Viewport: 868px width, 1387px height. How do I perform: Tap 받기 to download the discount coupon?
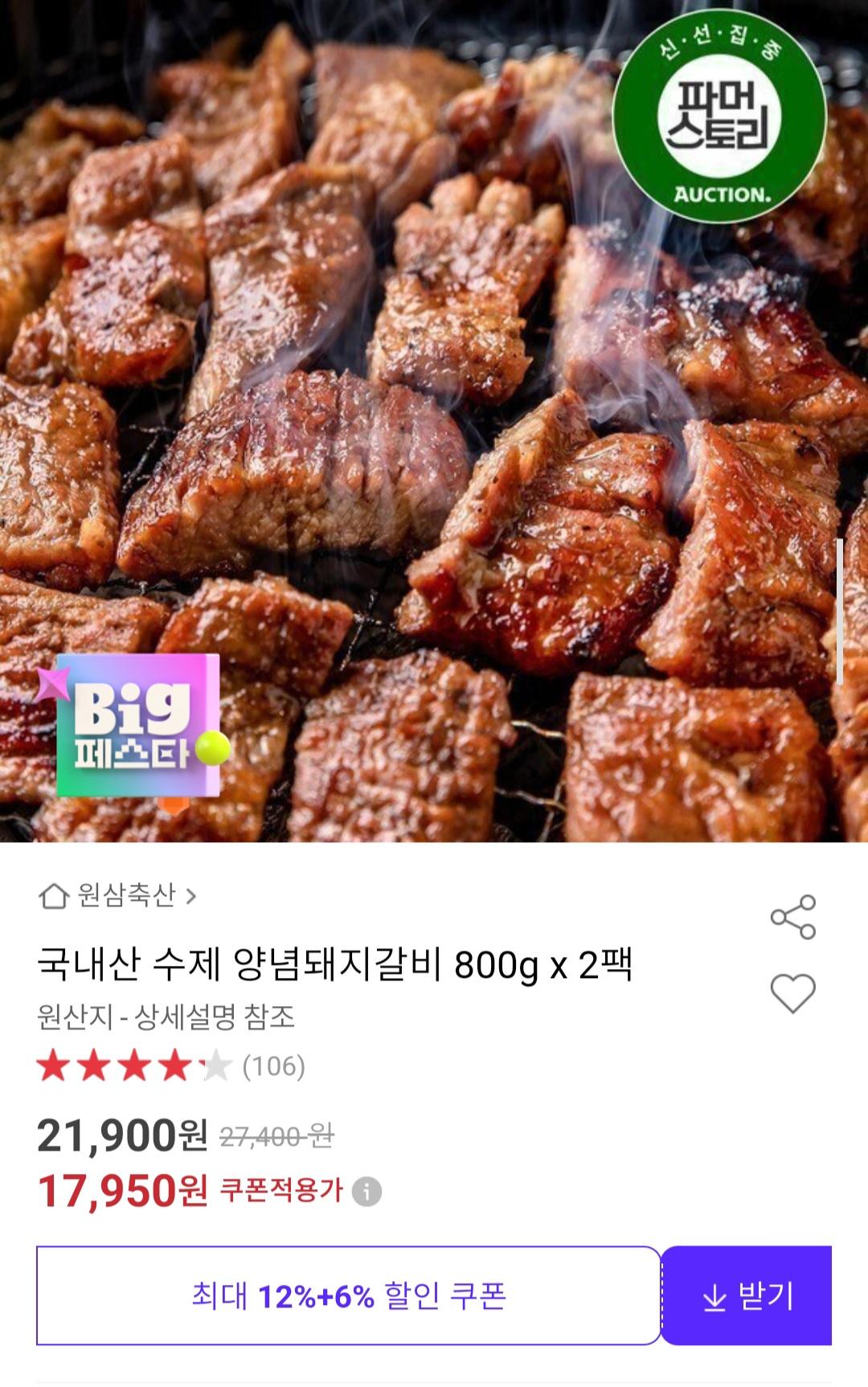point(747,1295)
